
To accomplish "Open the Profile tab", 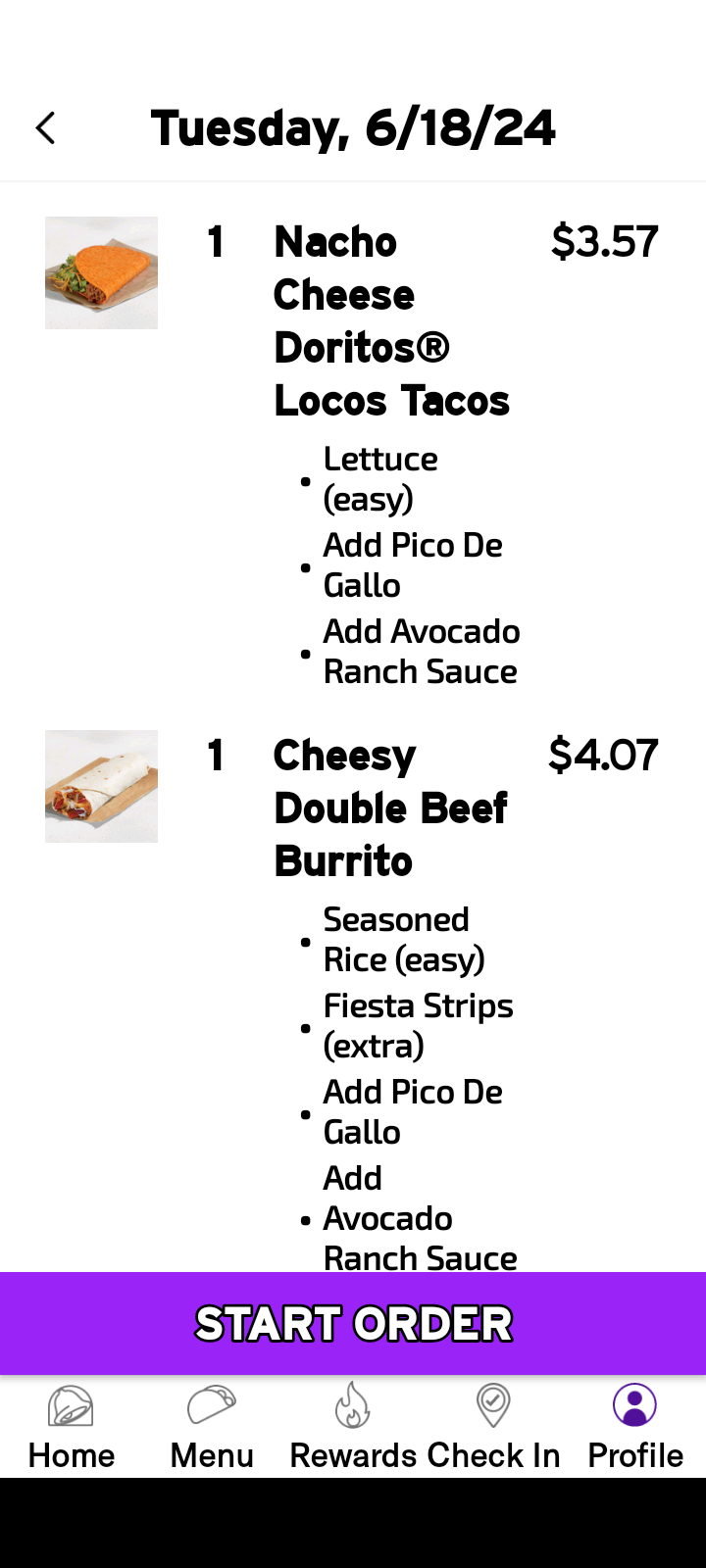I will coord(634,1428).
